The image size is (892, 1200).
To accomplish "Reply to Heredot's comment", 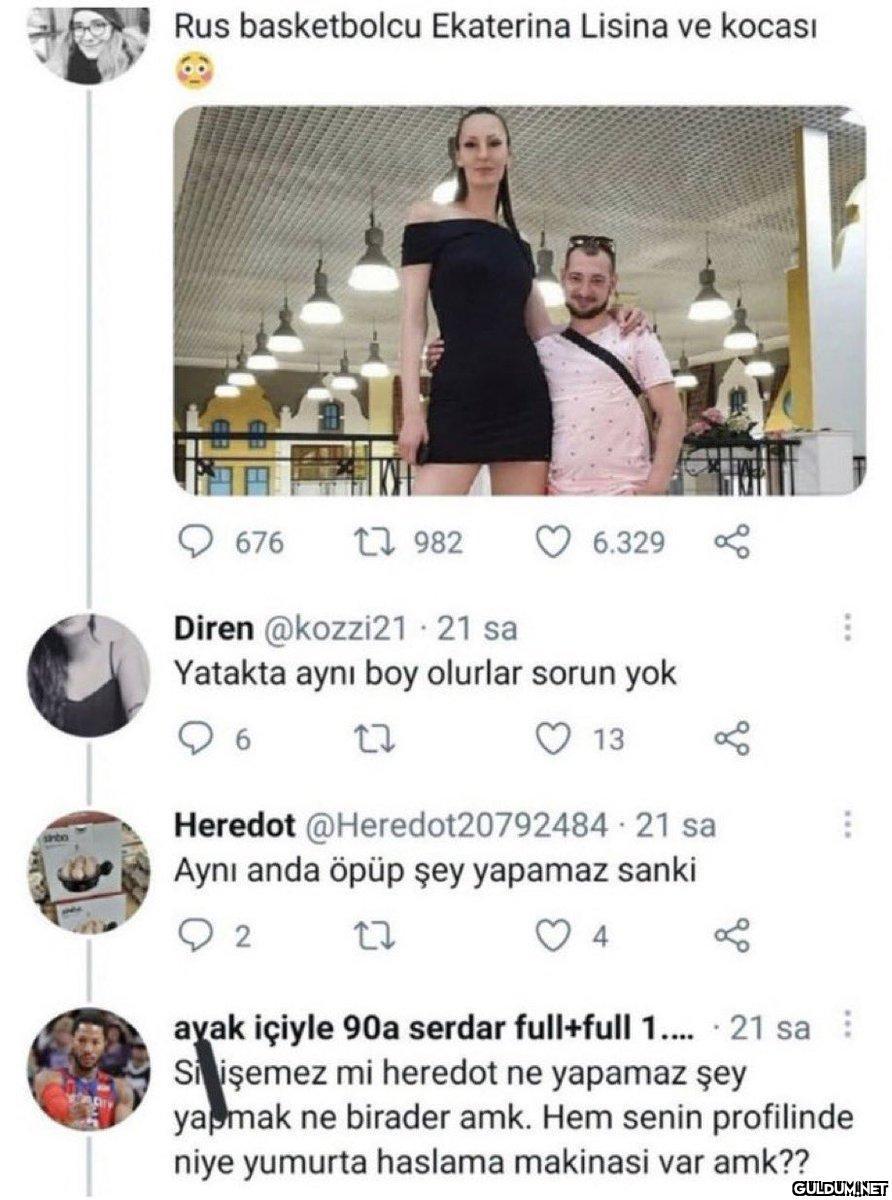I will tap(191, 935).
